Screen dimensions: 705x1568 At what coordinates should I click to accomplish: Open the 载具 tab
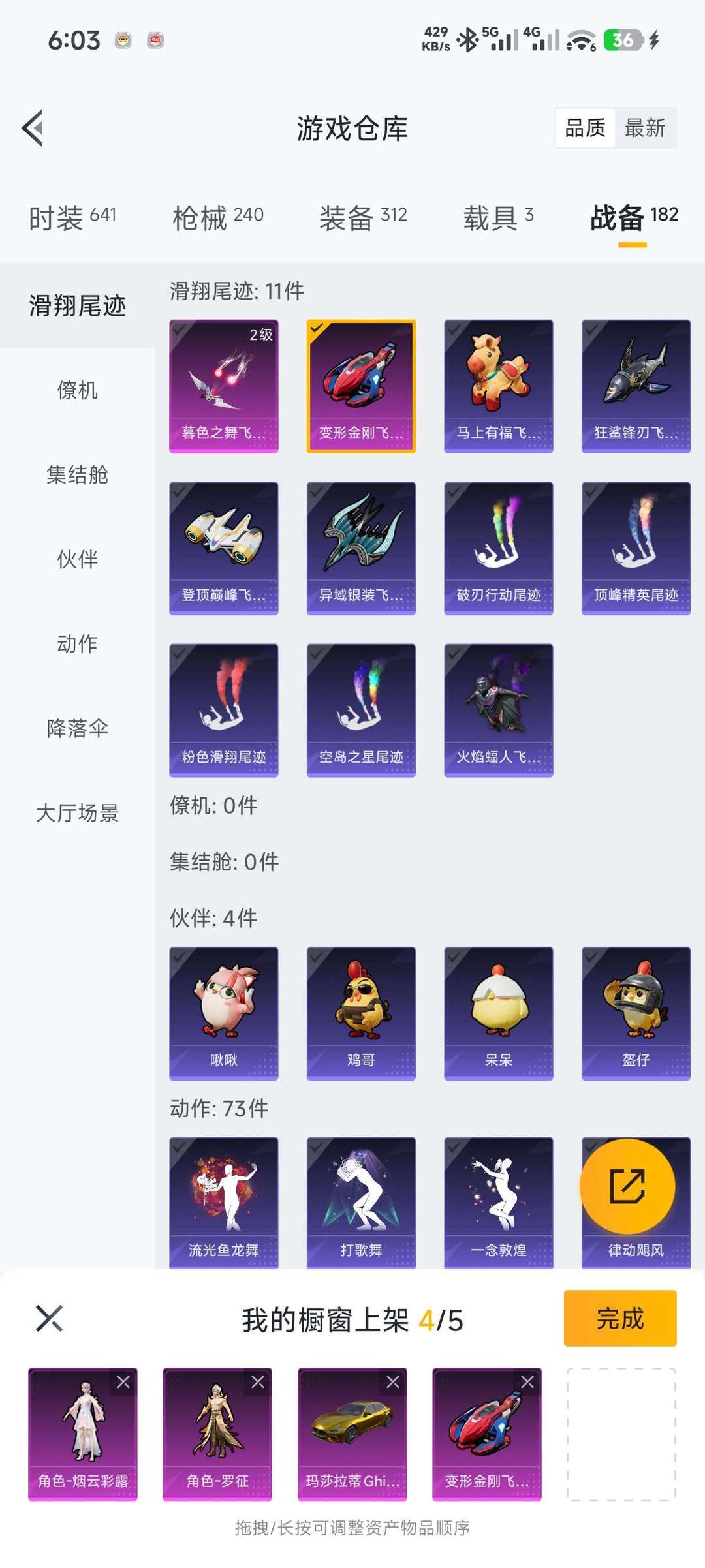click(x=498, y=217)
